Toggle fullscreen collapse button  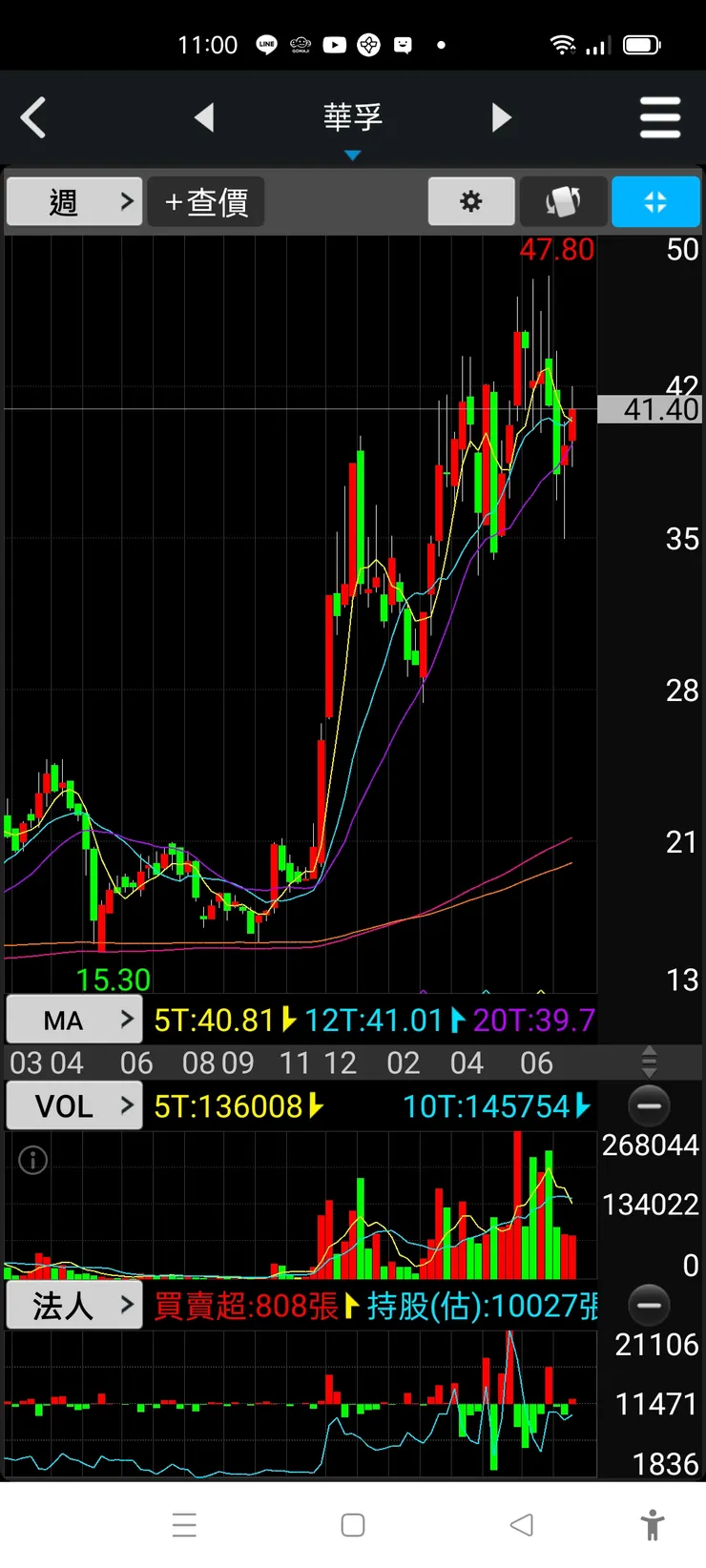[x=655, y=201]
